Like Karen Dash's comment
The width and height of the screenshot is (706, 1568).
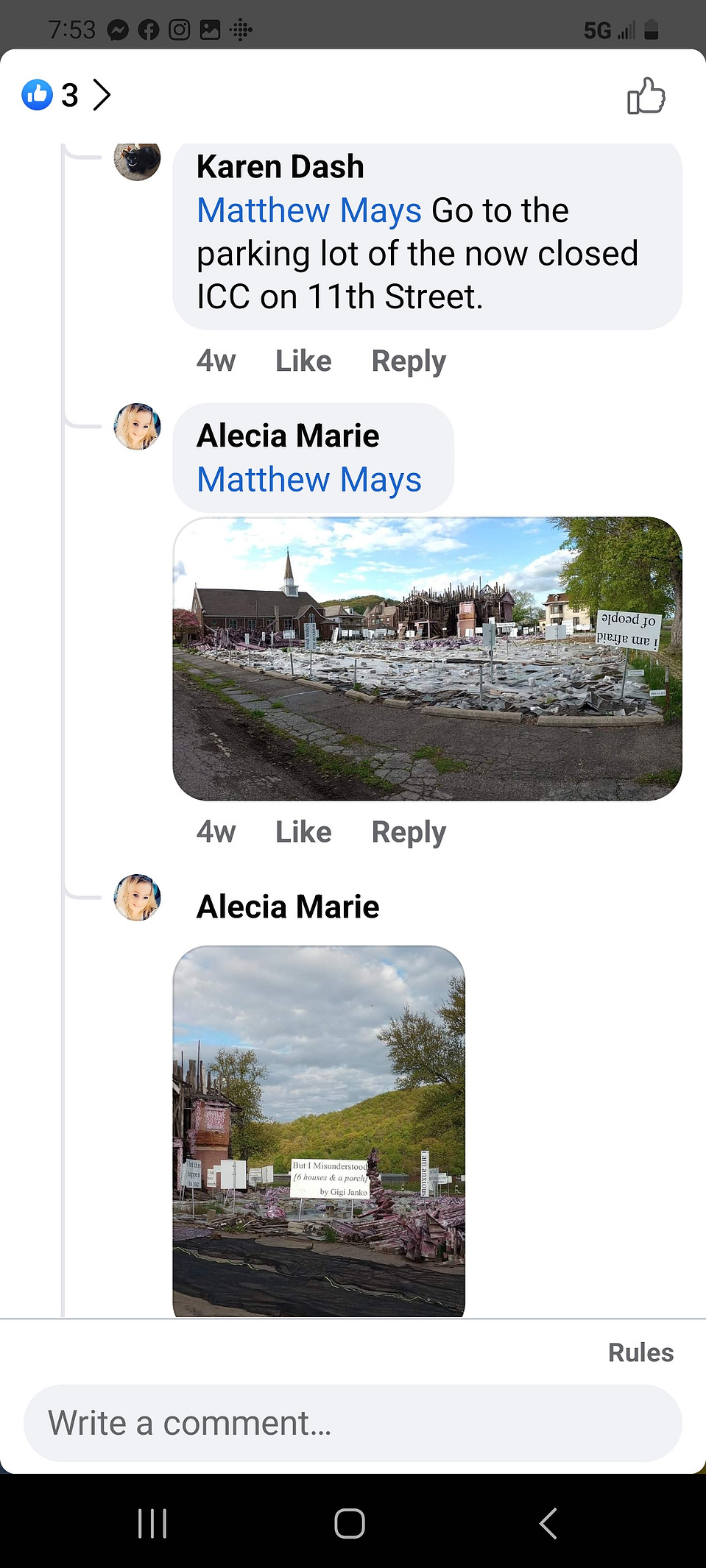pos(303,361)
